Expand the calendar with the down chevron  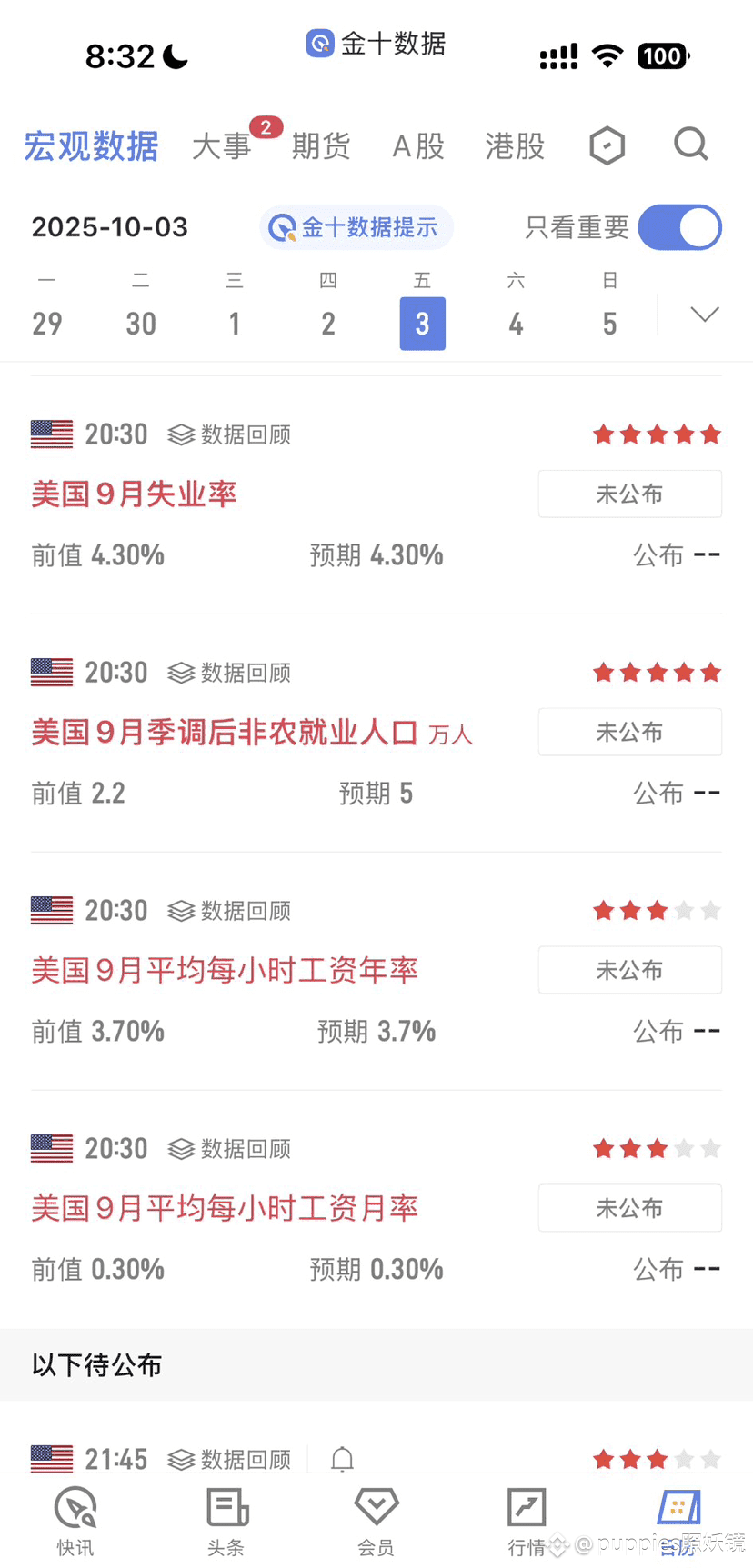[x=704, y=315]
